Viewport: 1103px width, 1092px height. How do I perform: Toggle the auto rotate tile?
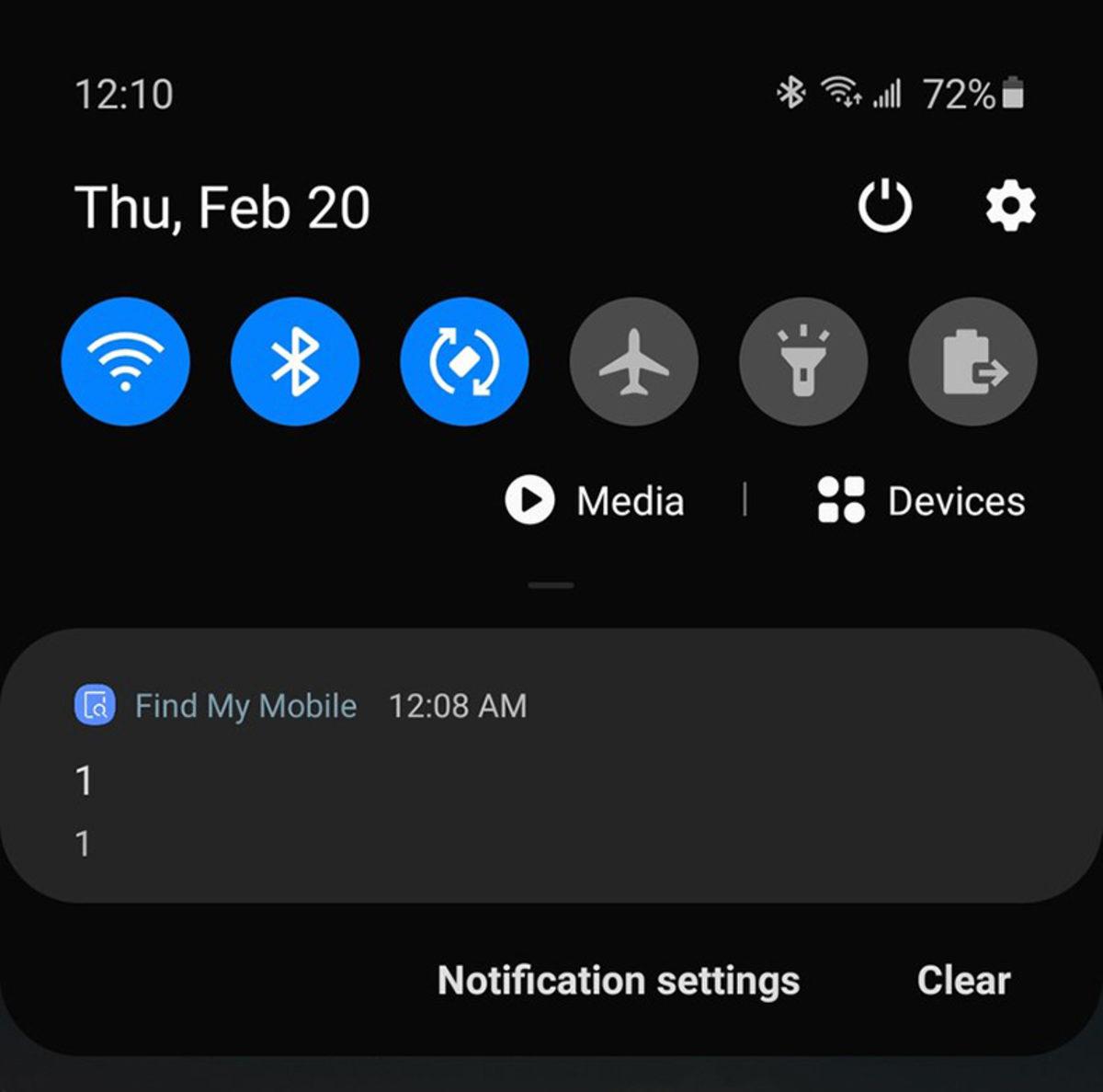pos(464,361)
